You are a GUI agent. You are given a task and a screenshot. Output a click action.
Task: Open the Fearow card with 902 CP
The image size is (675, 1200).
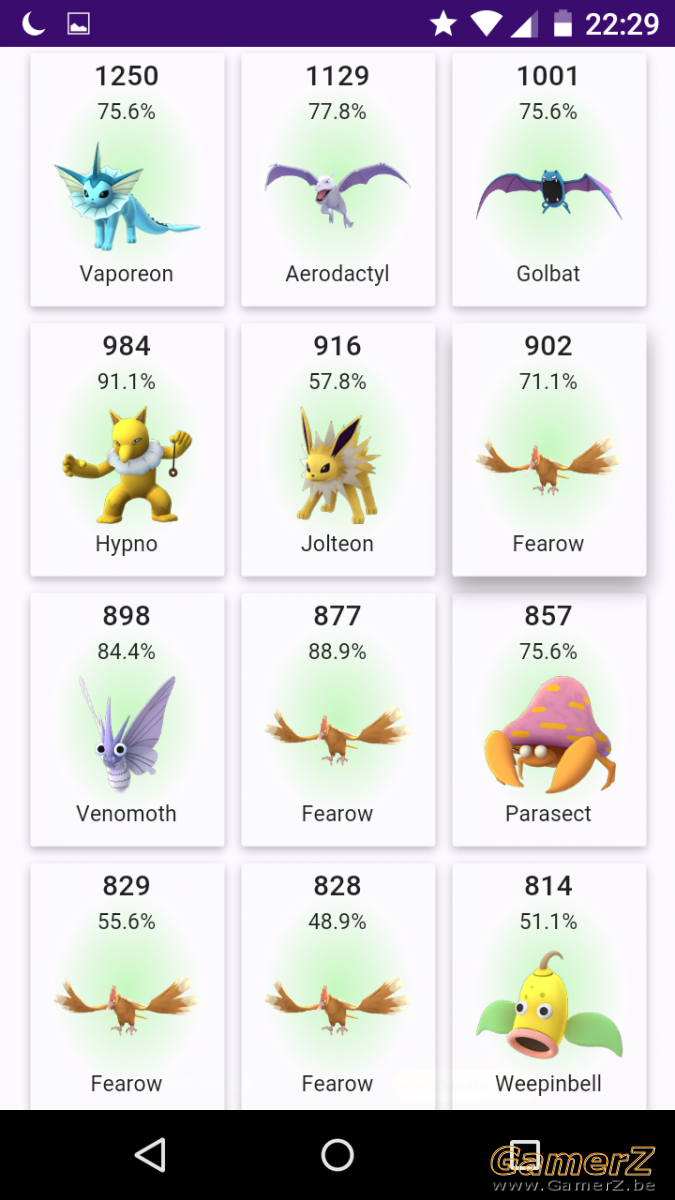click(549, 449)
